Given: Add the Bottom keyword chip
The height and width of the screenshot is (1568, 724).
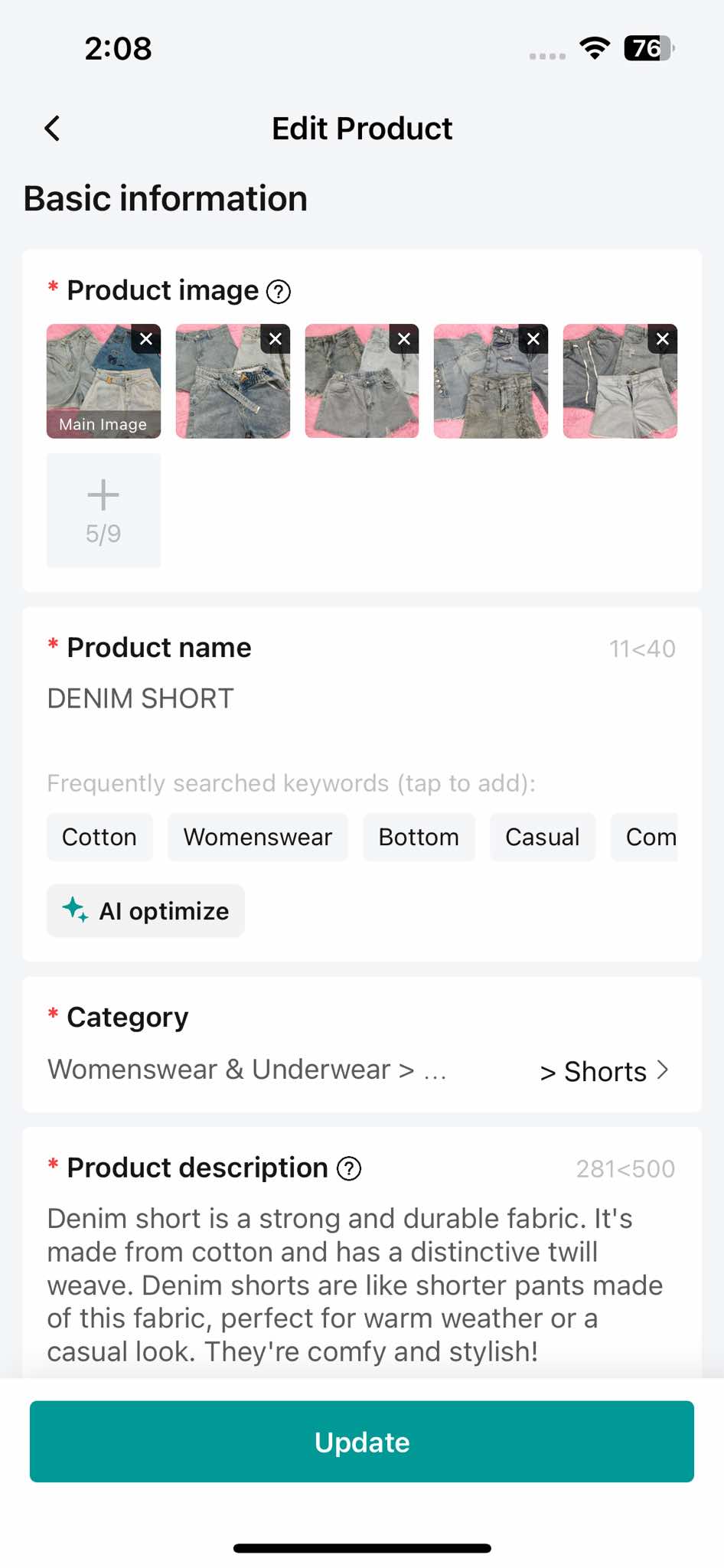Looking at the screenshot, I should click(419, 838).
